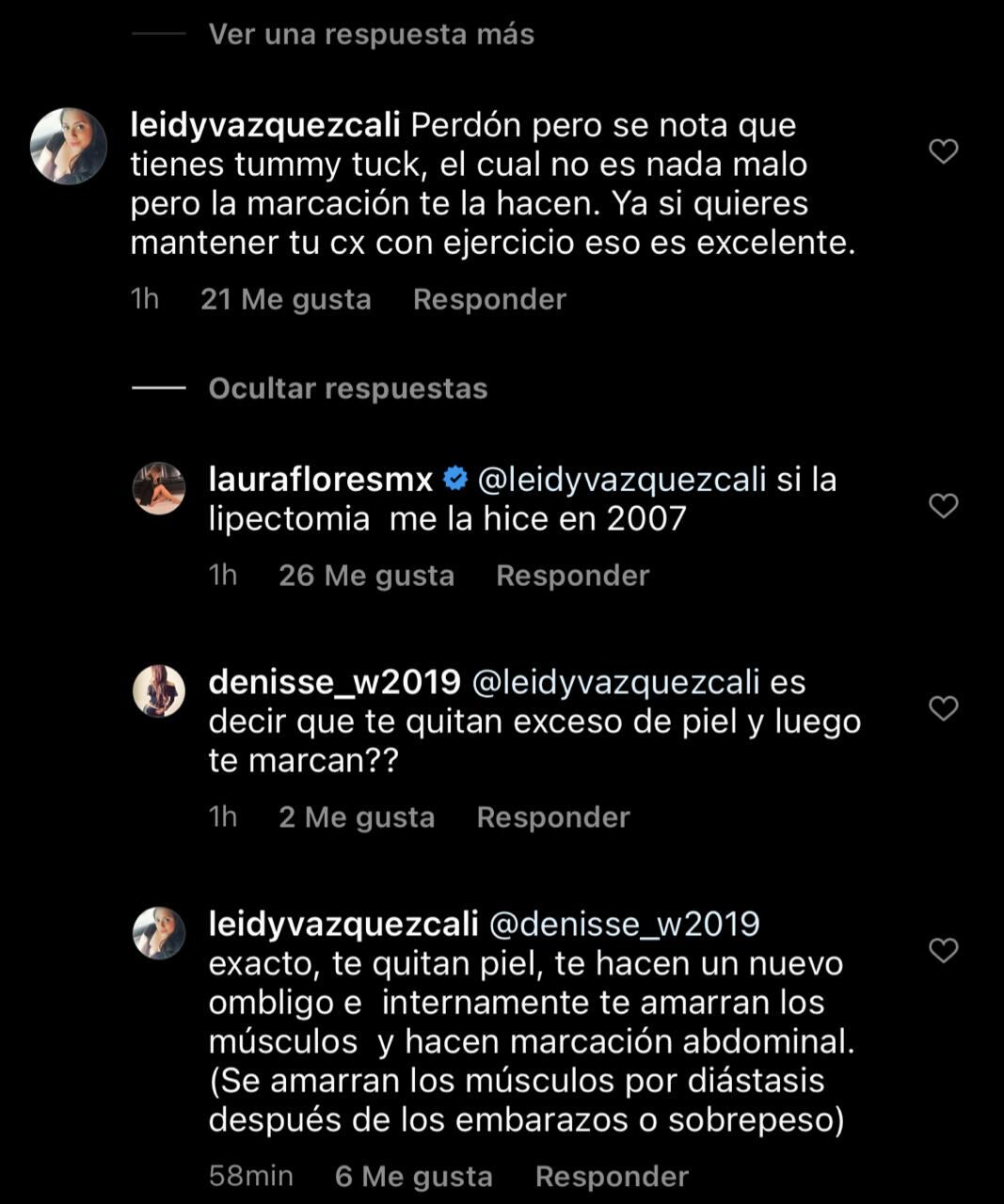The height and width of the screenshot is (1204, 1004).
Task: Reply to leidyvazquezcali's tummy tuck comment
Action: coord(489,299)
